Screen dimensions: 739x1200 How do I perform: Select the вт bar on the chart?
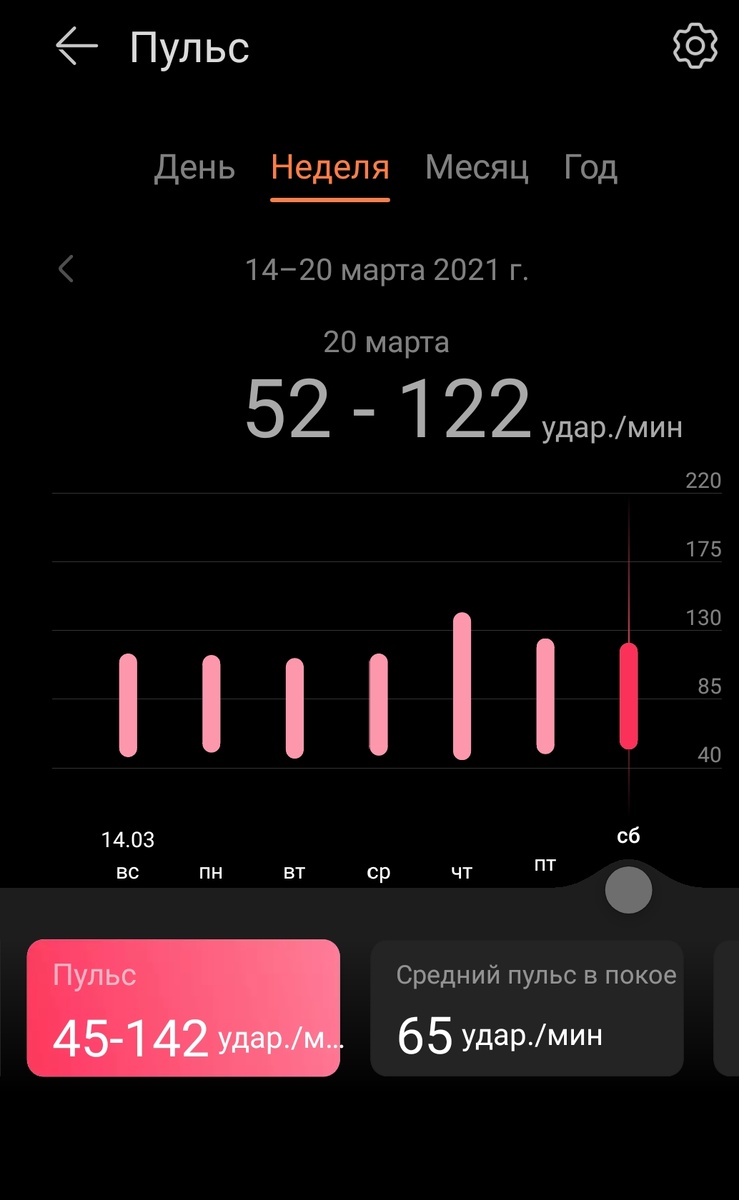(294, 708)
